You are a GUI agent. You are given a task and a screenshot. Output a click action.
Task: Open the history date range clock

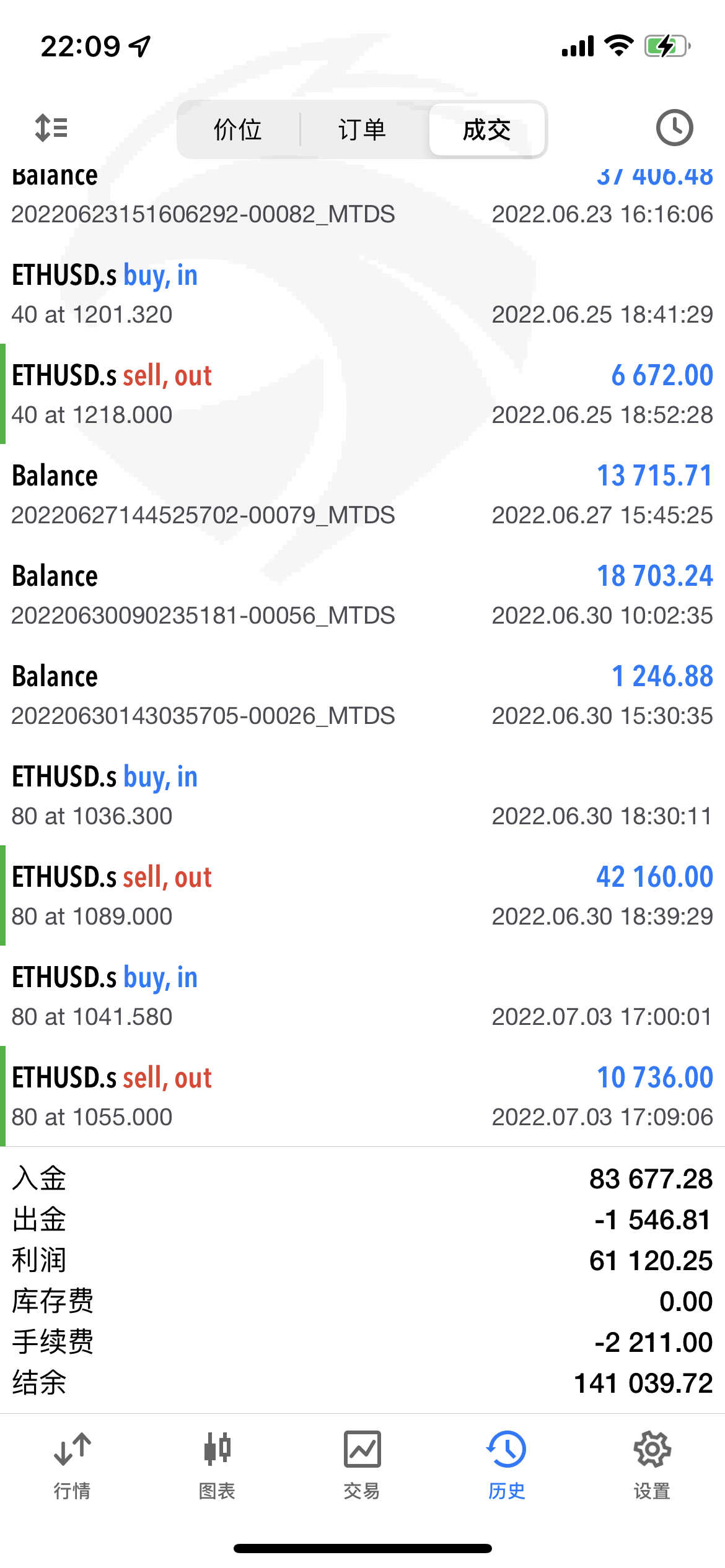coord(674,128)
